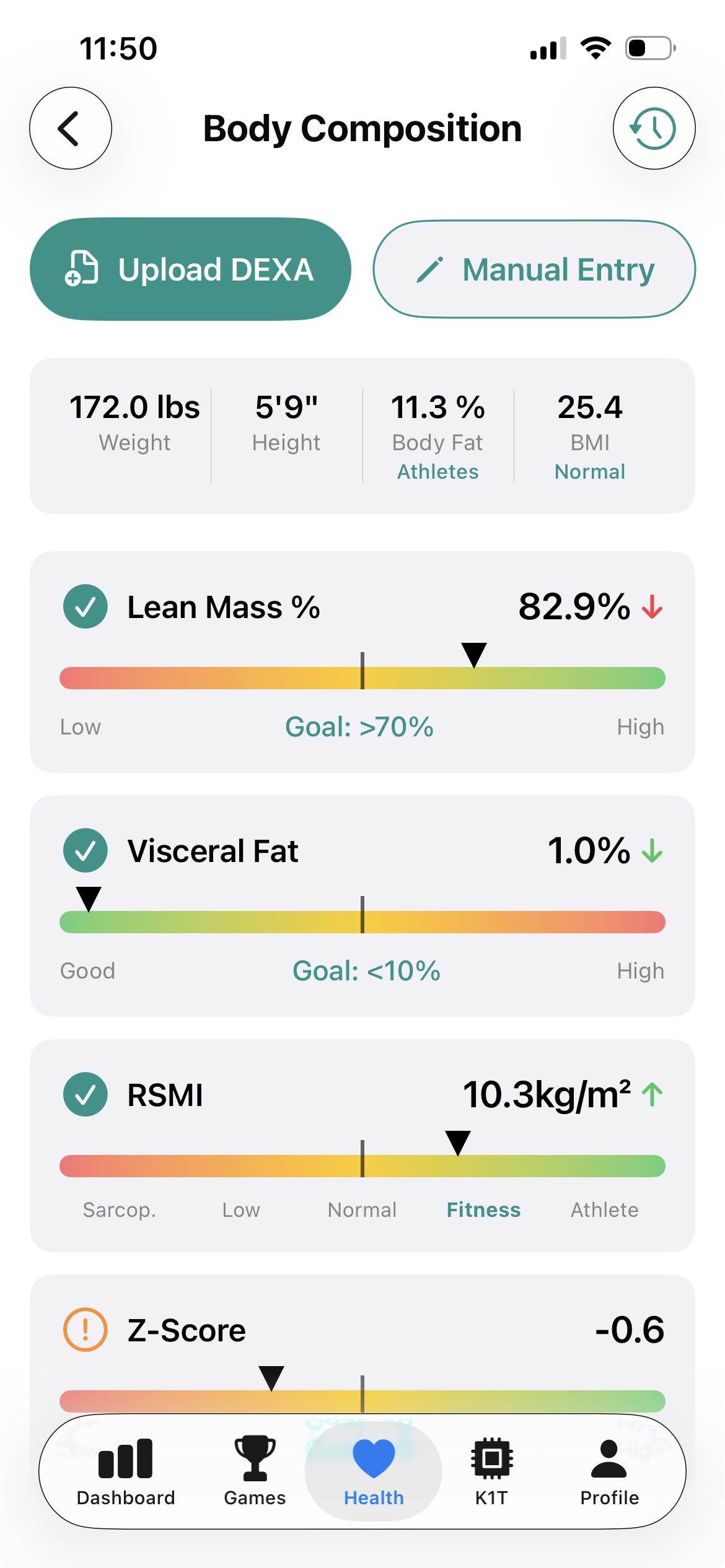Tap the back arrow at top left
This screenshot has height=1568, width=725.
tap(70, 128)
